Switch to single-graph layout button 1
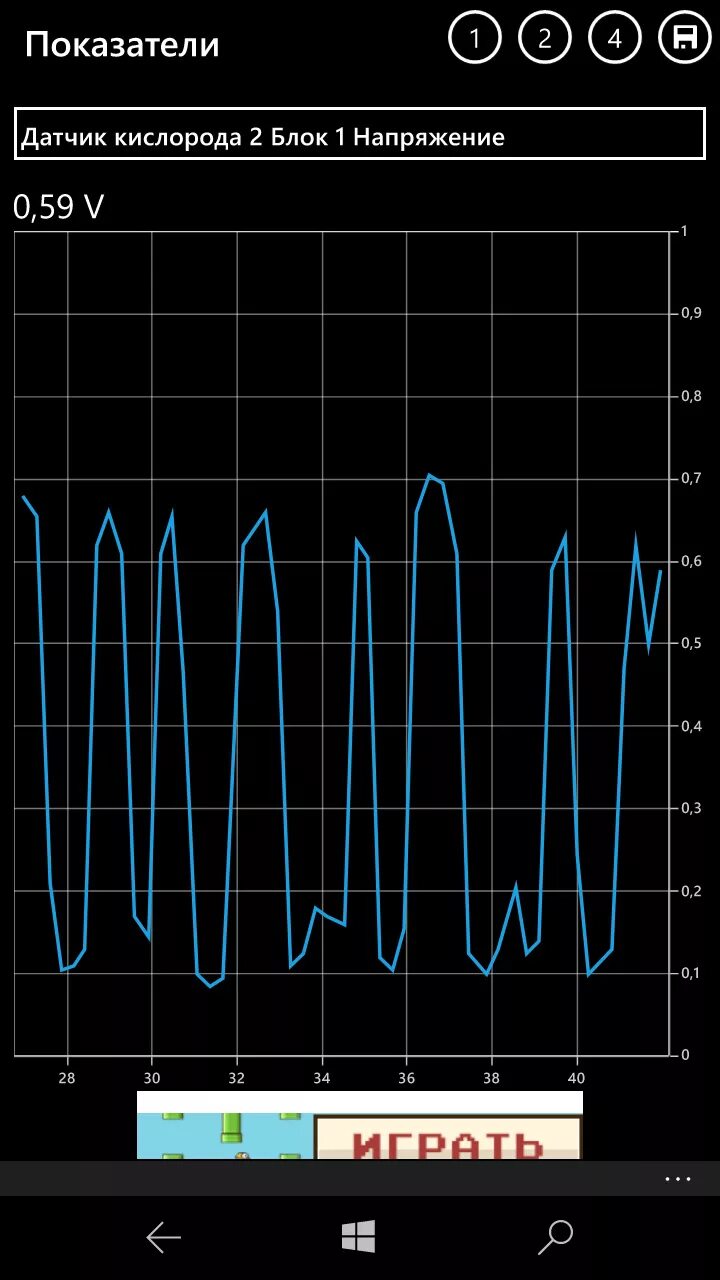The height and width of the screenshot is (1280, 720). tap(475, 39)
